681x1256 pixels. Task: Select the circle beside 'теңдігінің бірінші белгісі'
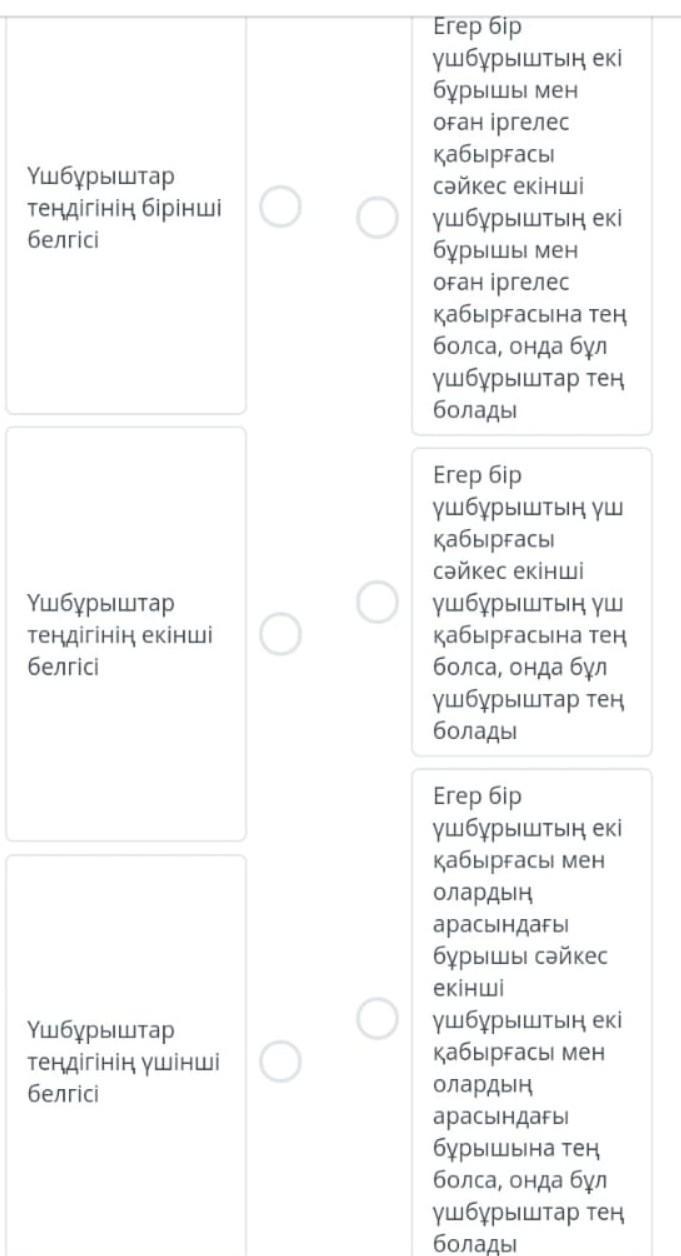tap(280, 208)
